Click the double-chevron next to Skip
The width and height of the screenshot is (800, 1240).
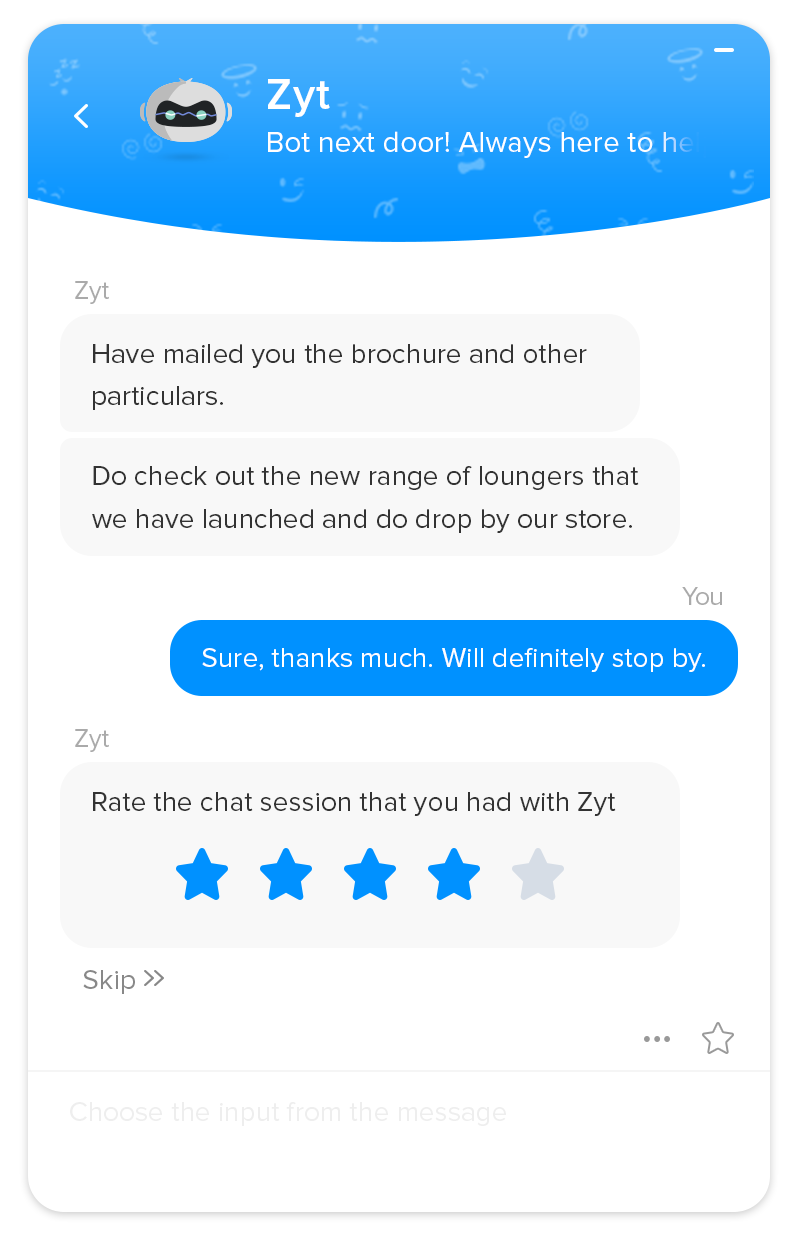[155, 979]
